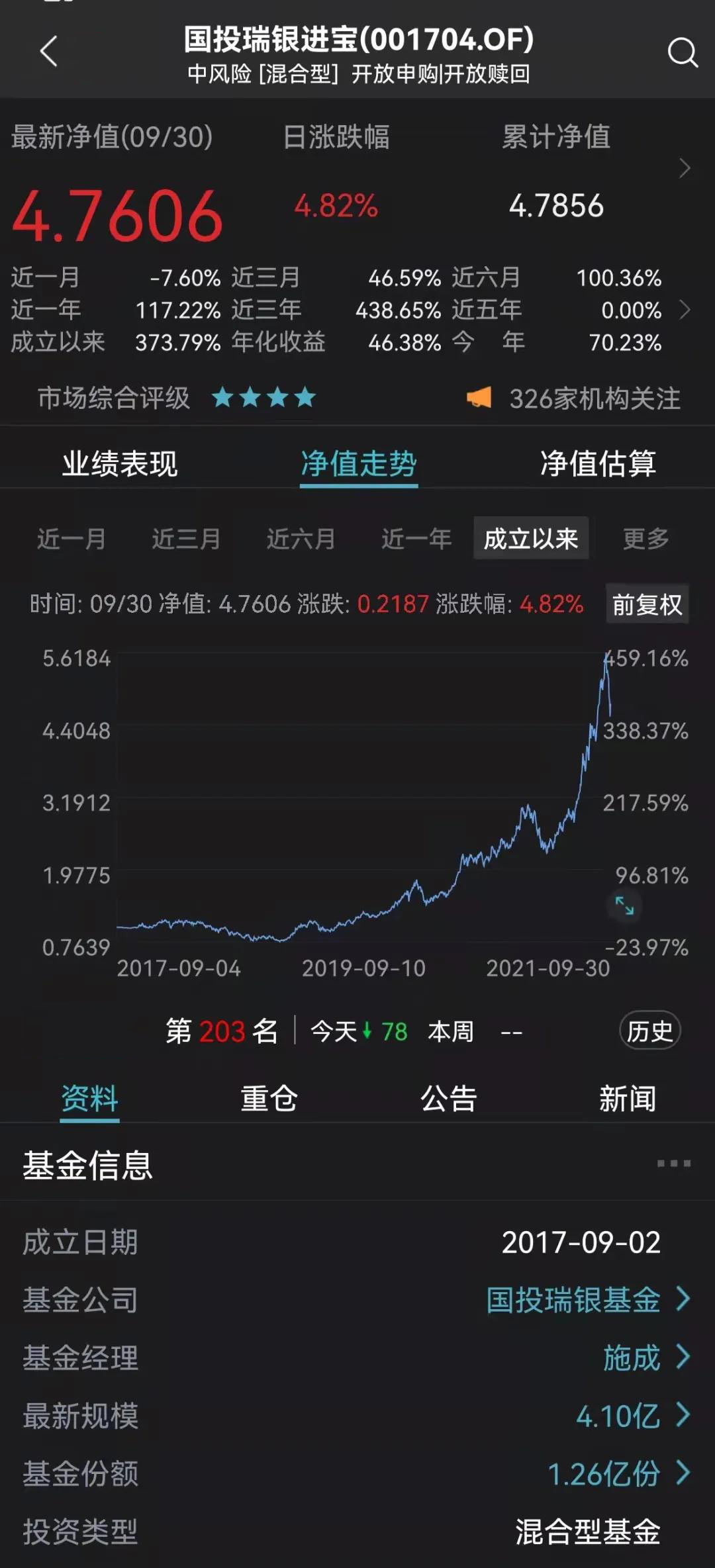Select the 近六月 chart range

[x=301, y=539]
